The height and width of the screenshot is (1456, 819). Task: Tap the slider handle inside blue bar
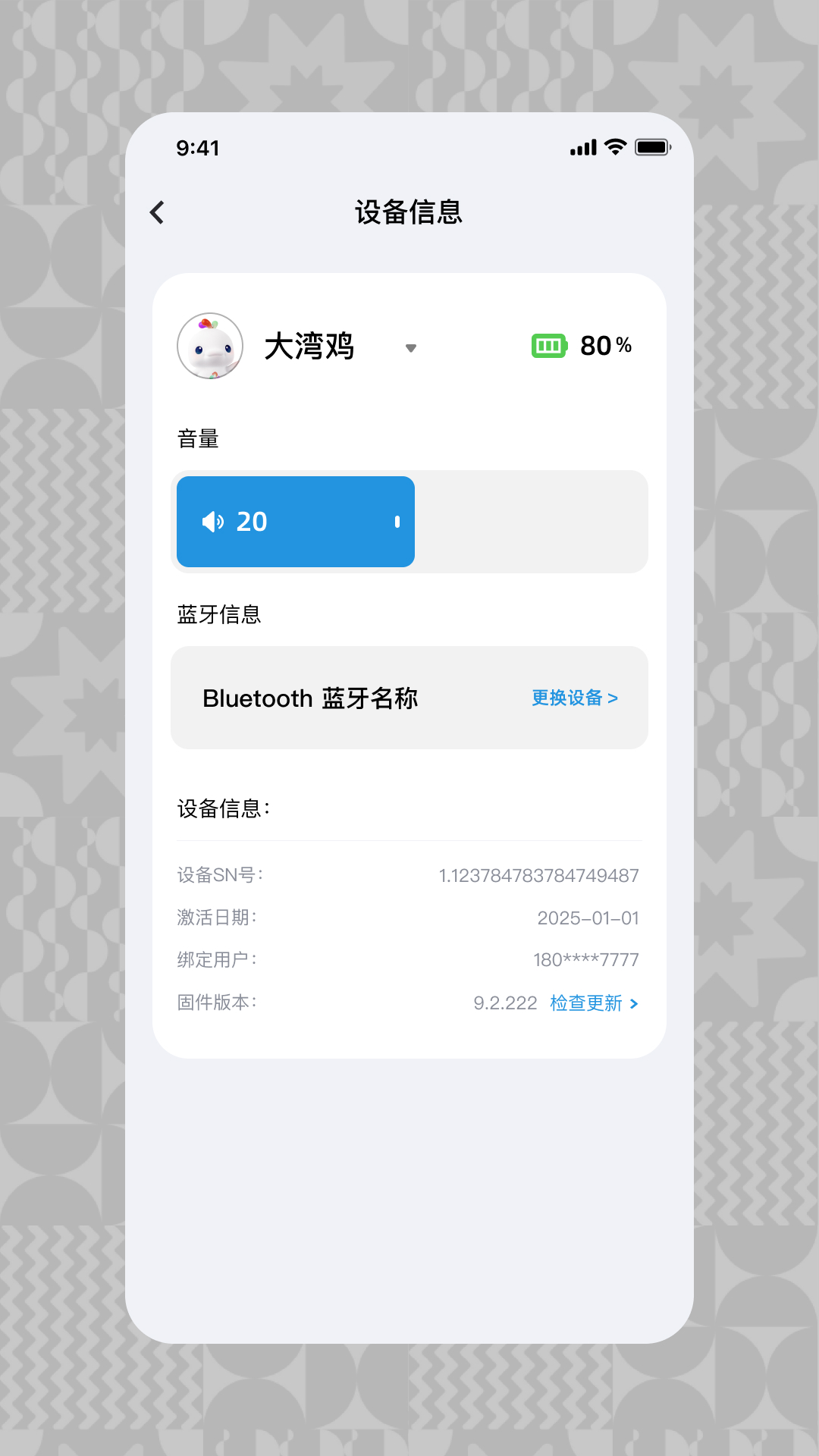(x=397, y=521)
